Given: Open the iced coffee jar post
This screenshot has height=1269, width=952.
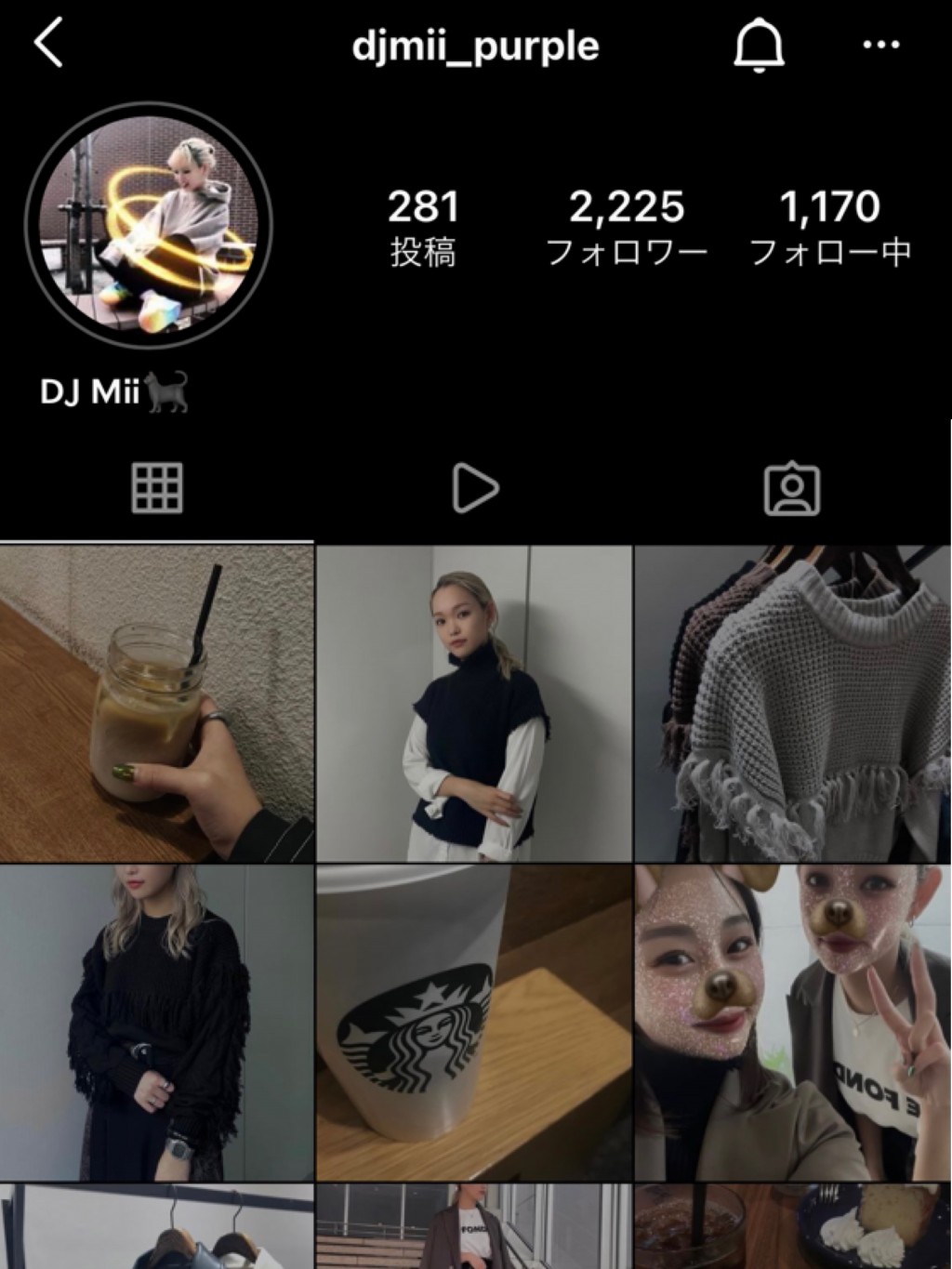Looking at the screenshot, I should coord(156,704).
